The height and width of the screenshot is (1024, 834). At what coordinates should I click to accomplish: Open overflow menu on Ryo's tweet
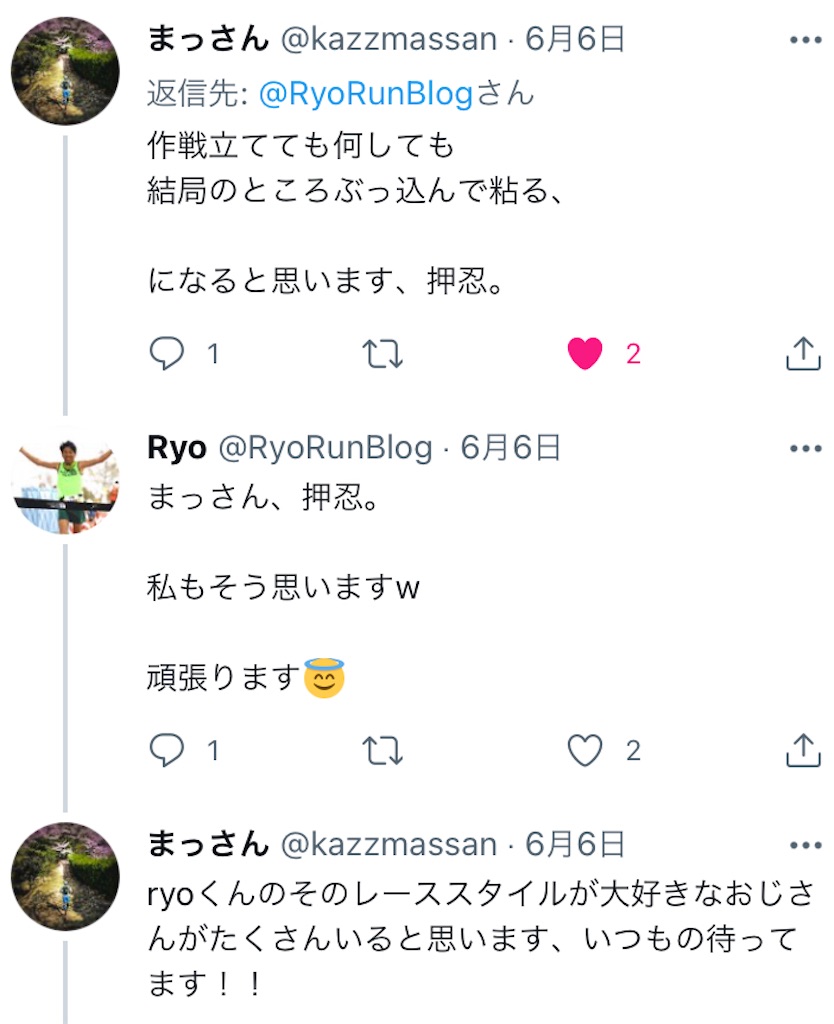point(805,449)
